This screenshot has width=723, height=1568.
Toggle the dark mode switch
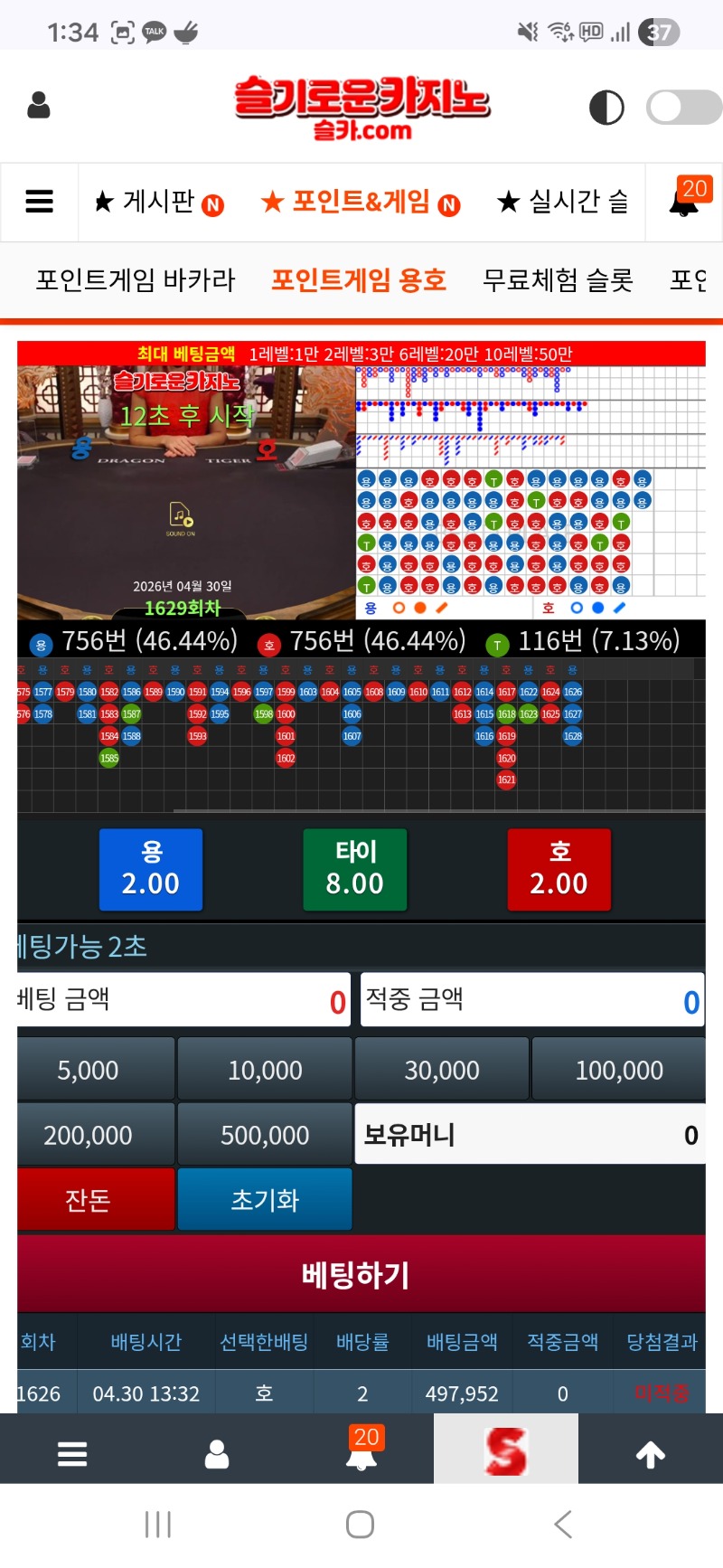pyautogui.click(x=683, y=108)
